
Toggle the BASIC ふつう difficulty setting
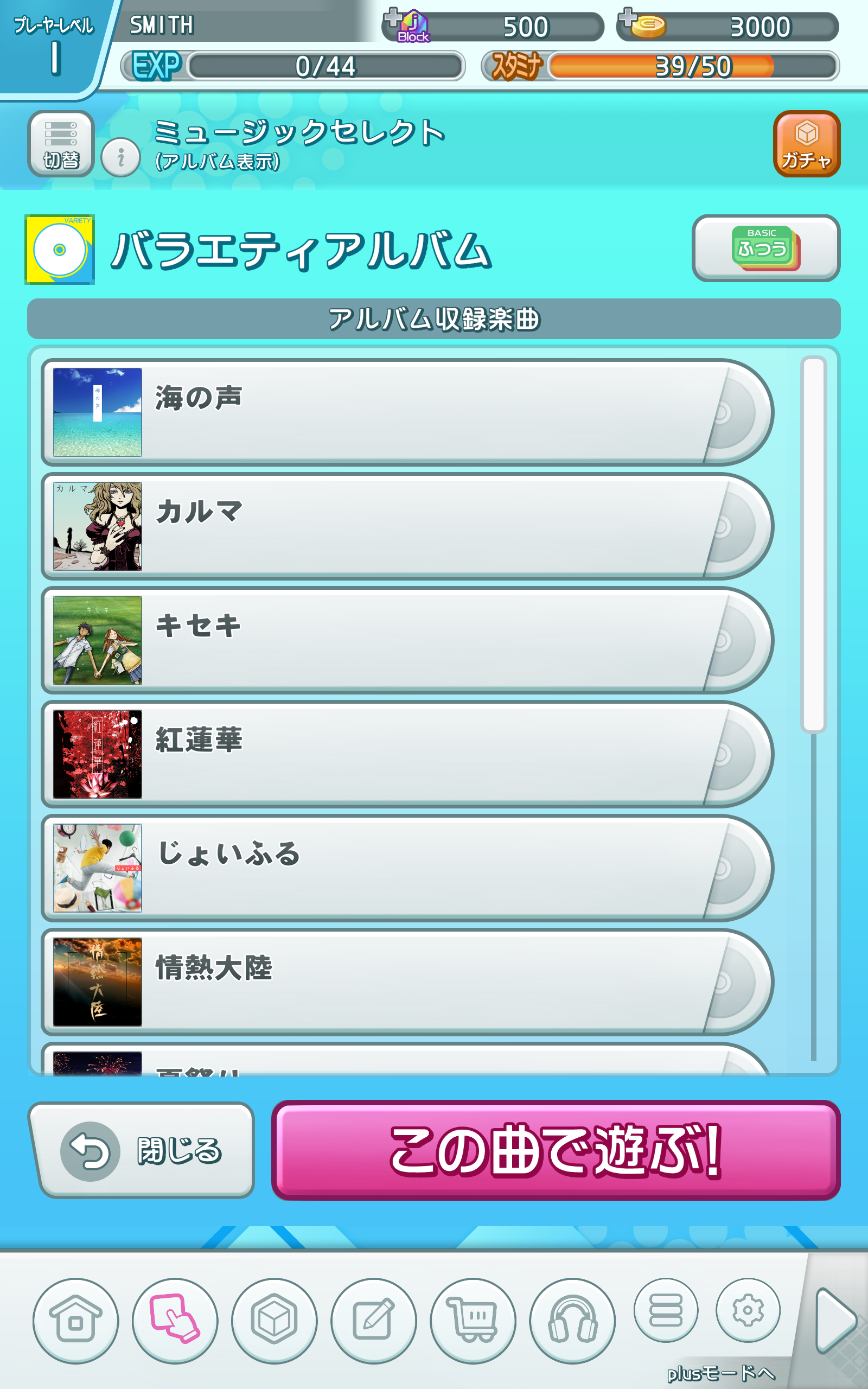[765, 249]
